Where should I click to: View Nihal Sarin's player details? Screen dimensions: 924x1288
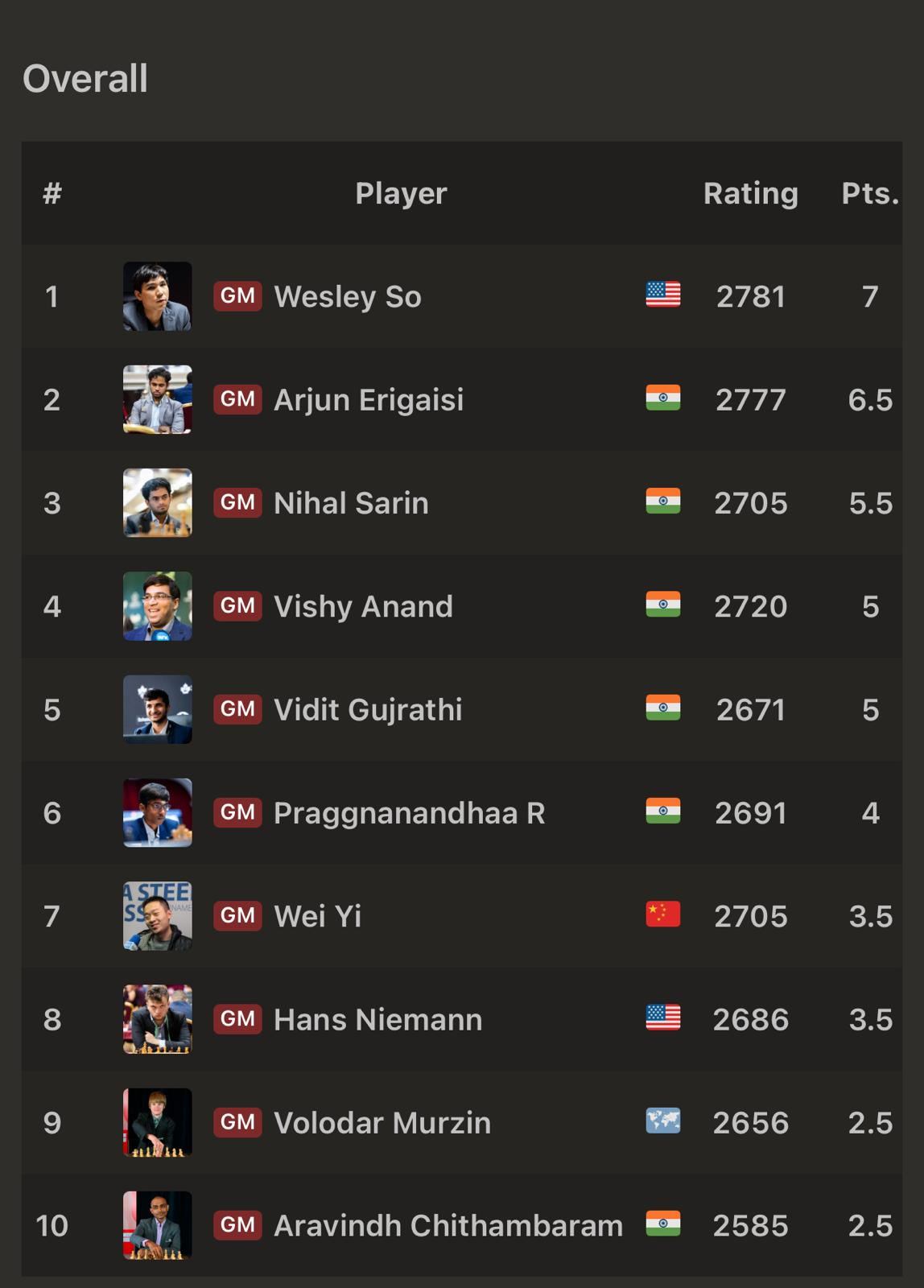coord(351,503)
